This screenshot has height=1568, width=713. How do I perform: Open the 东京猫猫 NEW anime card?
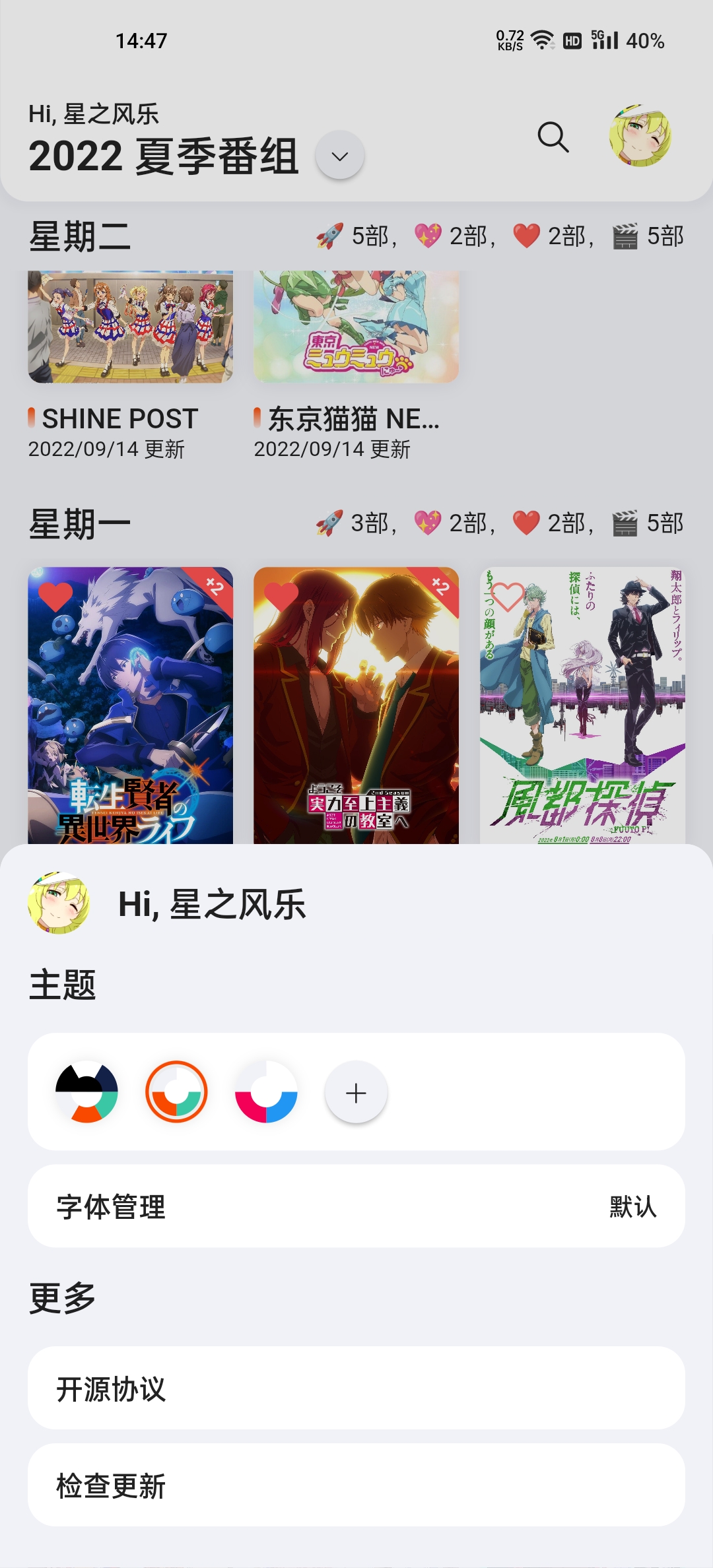click(x=356, y=366)
